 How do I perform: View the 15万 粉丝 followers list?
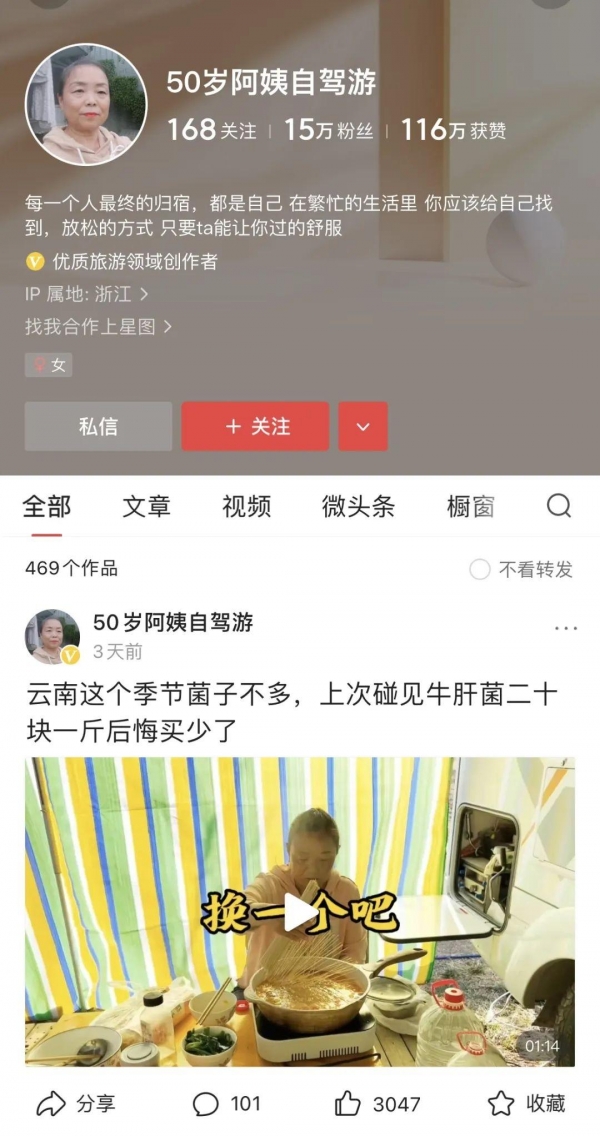coord(329,130)
